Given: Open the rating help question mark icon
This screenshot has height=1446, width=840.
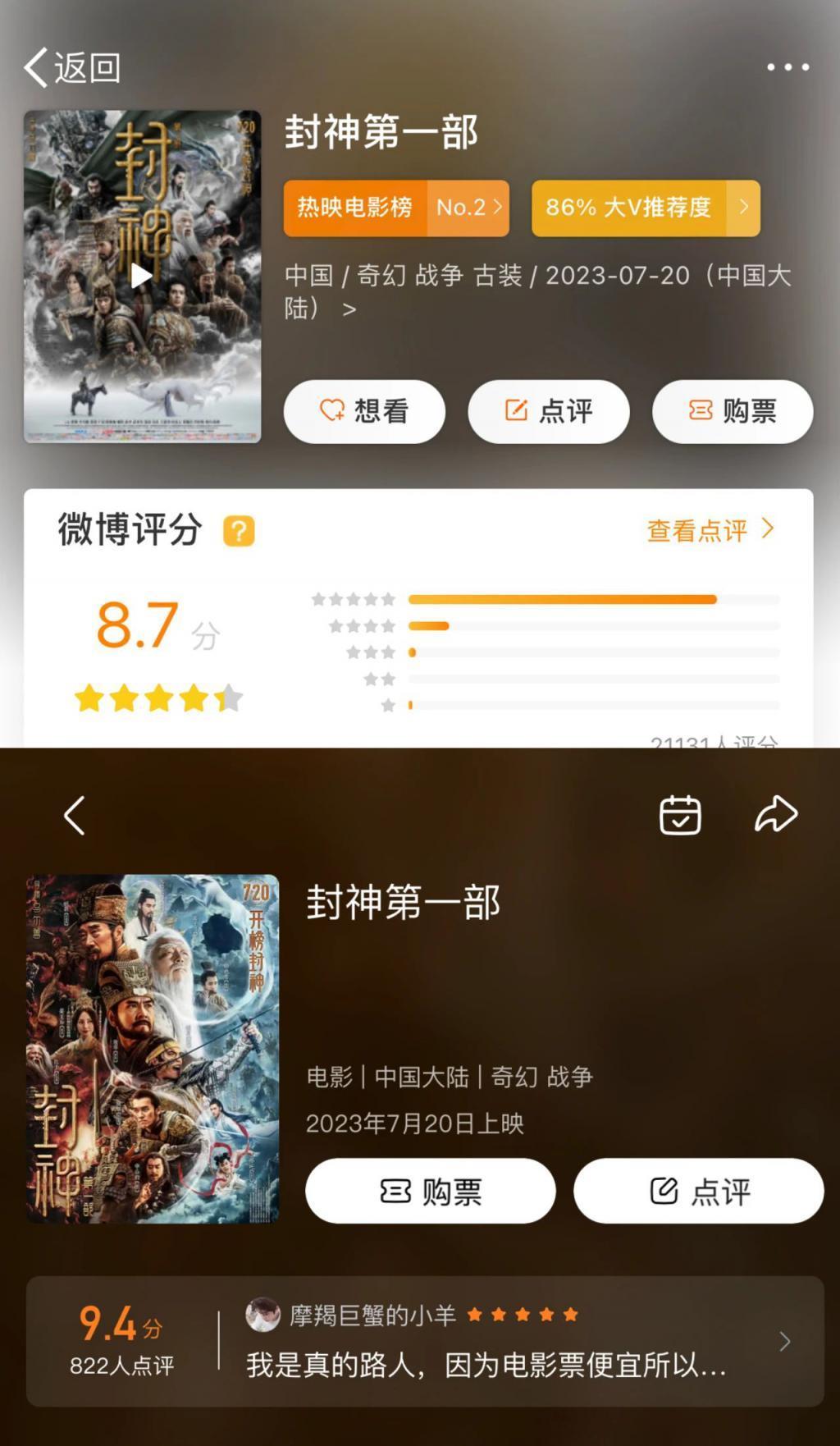Looking at the screenshot, I should 237,533.
